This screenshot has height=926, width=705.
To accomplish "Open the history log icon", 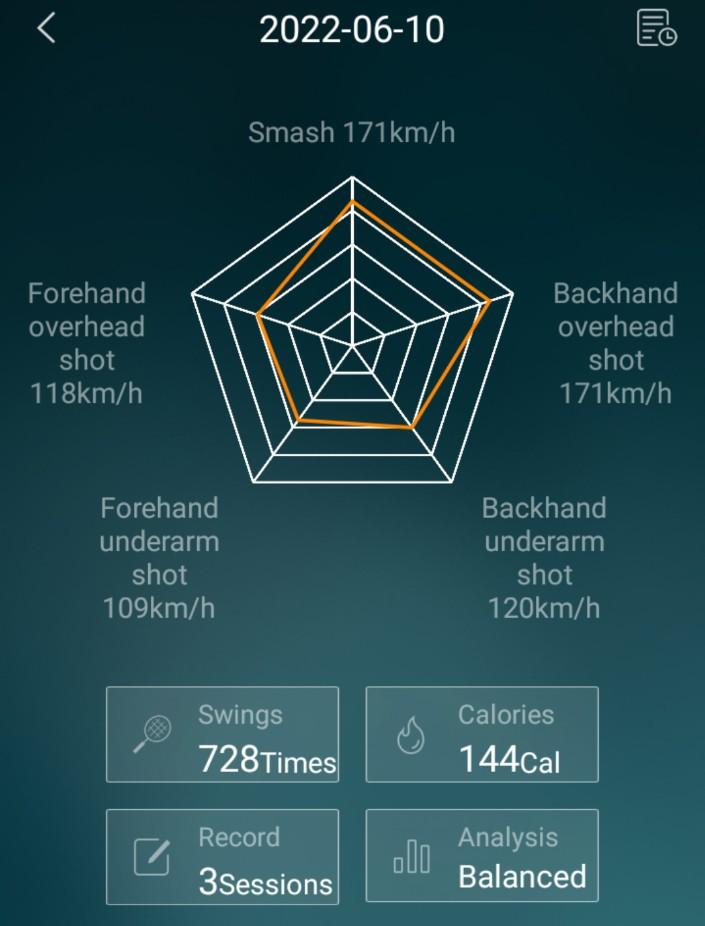I will [x=656, y=28].
